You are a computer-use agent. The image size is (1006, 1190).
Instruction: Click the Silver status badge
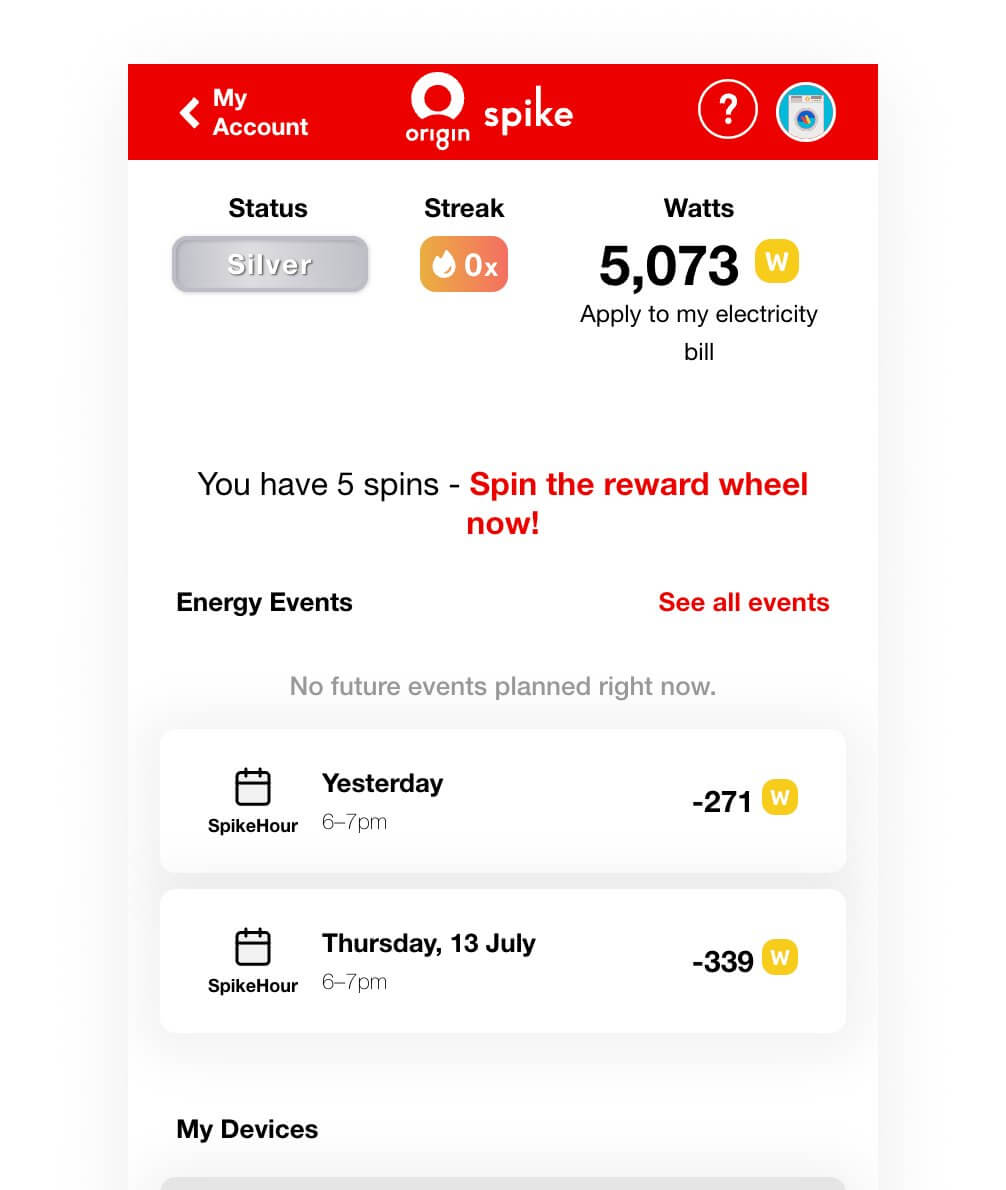point(269,263)
